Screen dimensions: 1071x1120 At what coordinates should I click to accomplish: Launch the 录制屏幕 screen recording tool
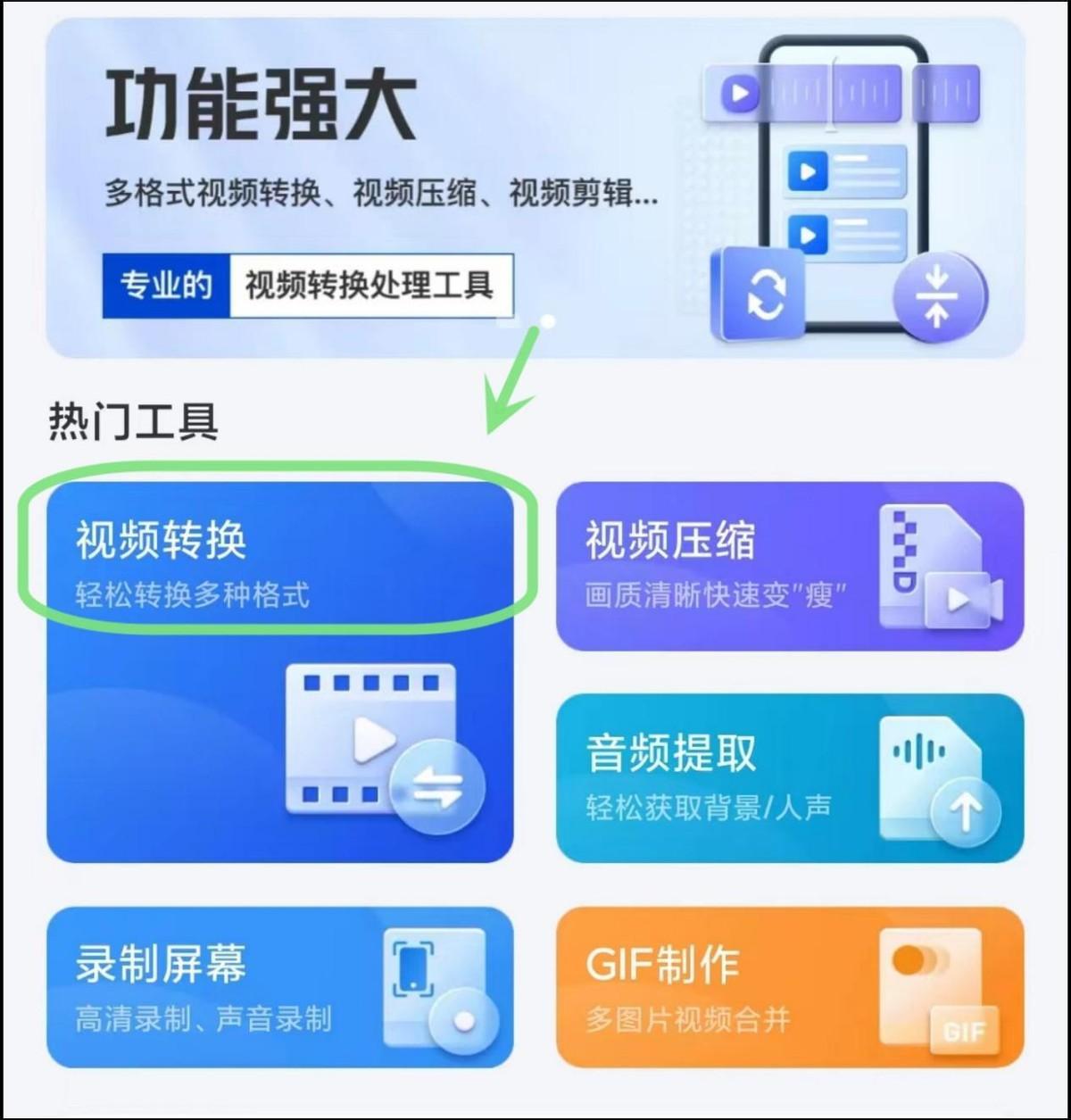[x=279, y=988]
